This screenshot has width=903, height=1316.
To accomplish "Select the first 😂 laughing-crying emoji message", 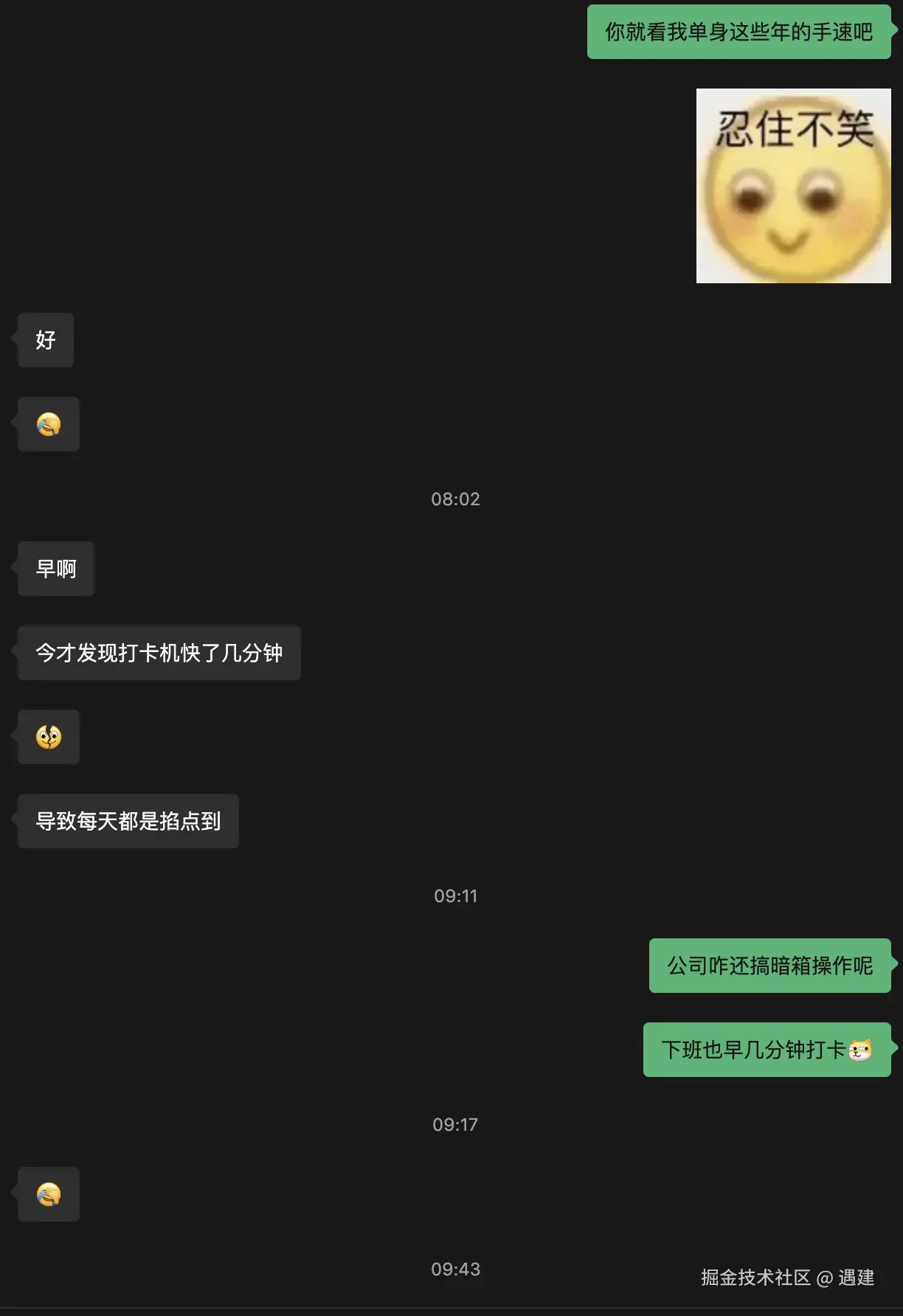I will click(x=47, y=424).
